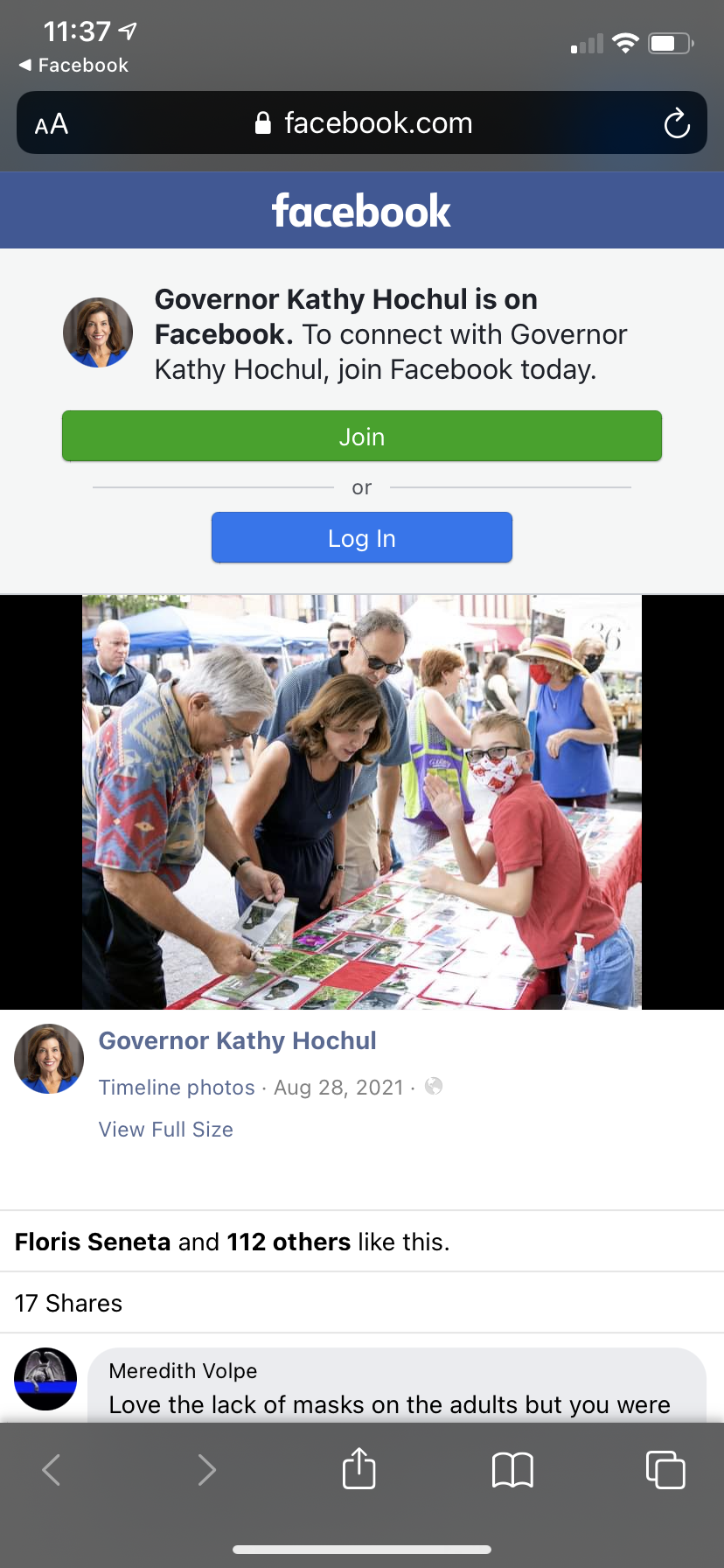Screen dimensions: 724x1568
Task: Open Meredith Volpe's profile
Action: (x=183, y=1371)
